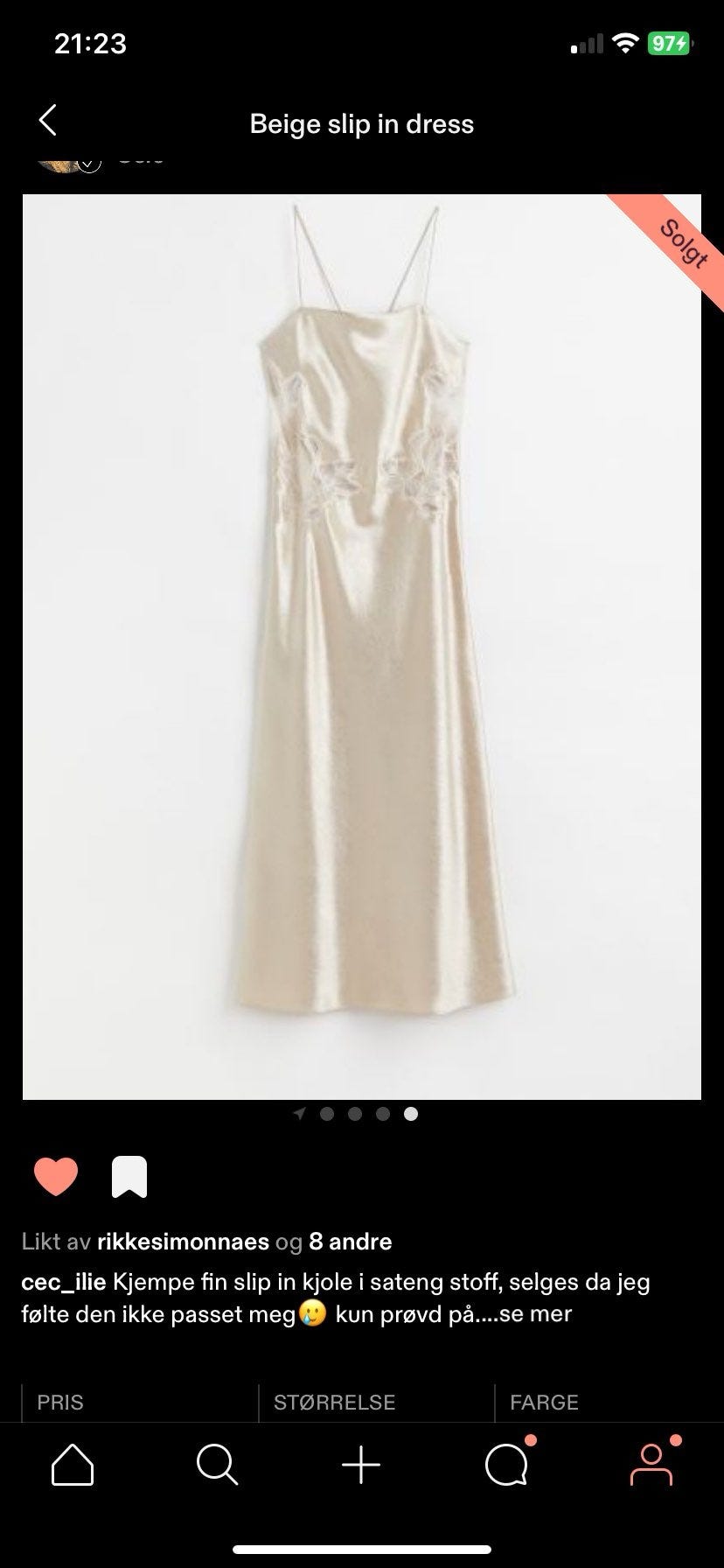724x1568 pixels.
Task: View the 8 andre who liked
Action: (350, 1242)
